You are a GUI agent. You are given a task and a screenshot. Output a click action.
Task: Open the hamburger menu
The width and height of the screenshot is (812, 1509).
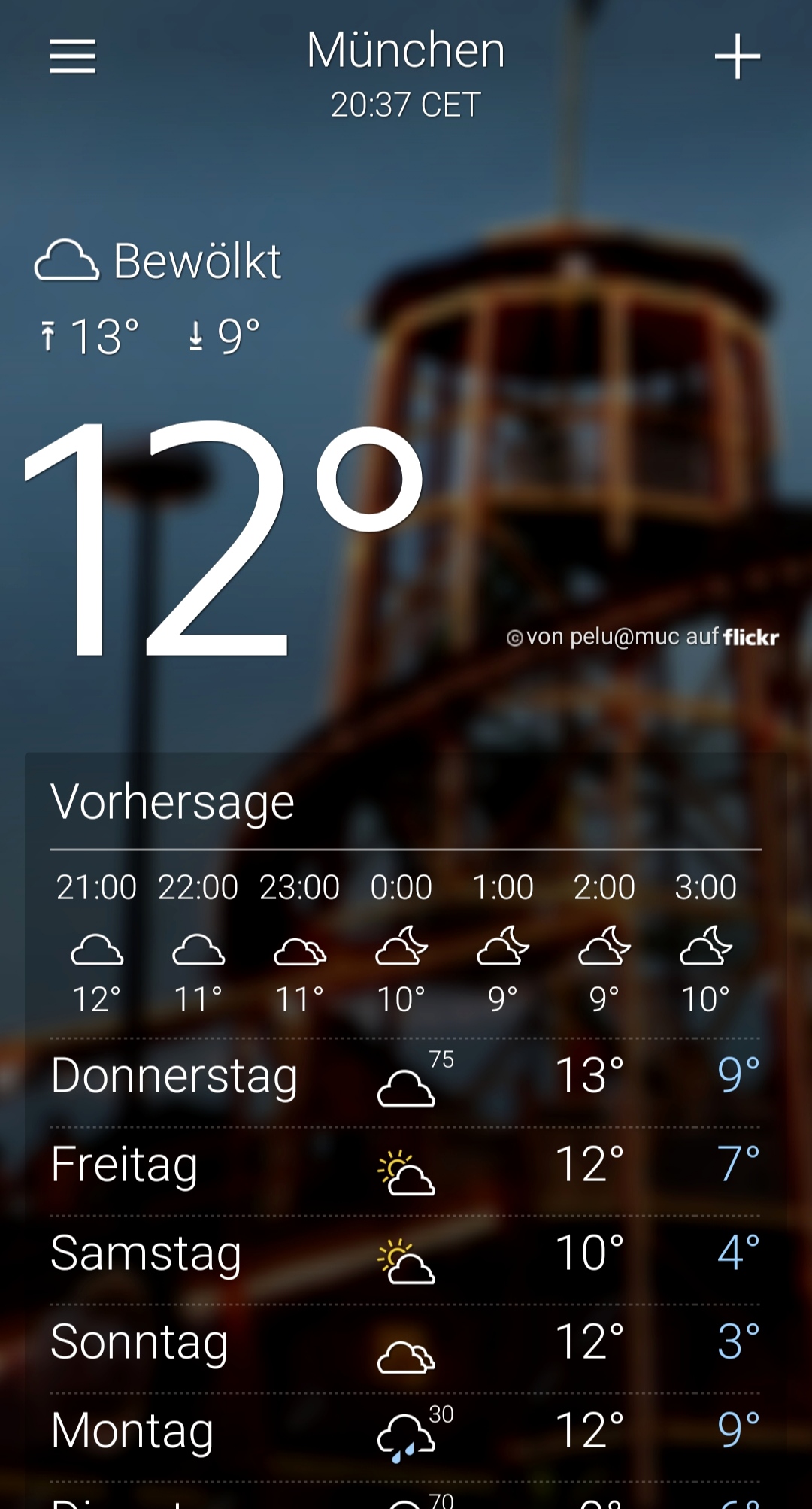click(x=72, y=56)
